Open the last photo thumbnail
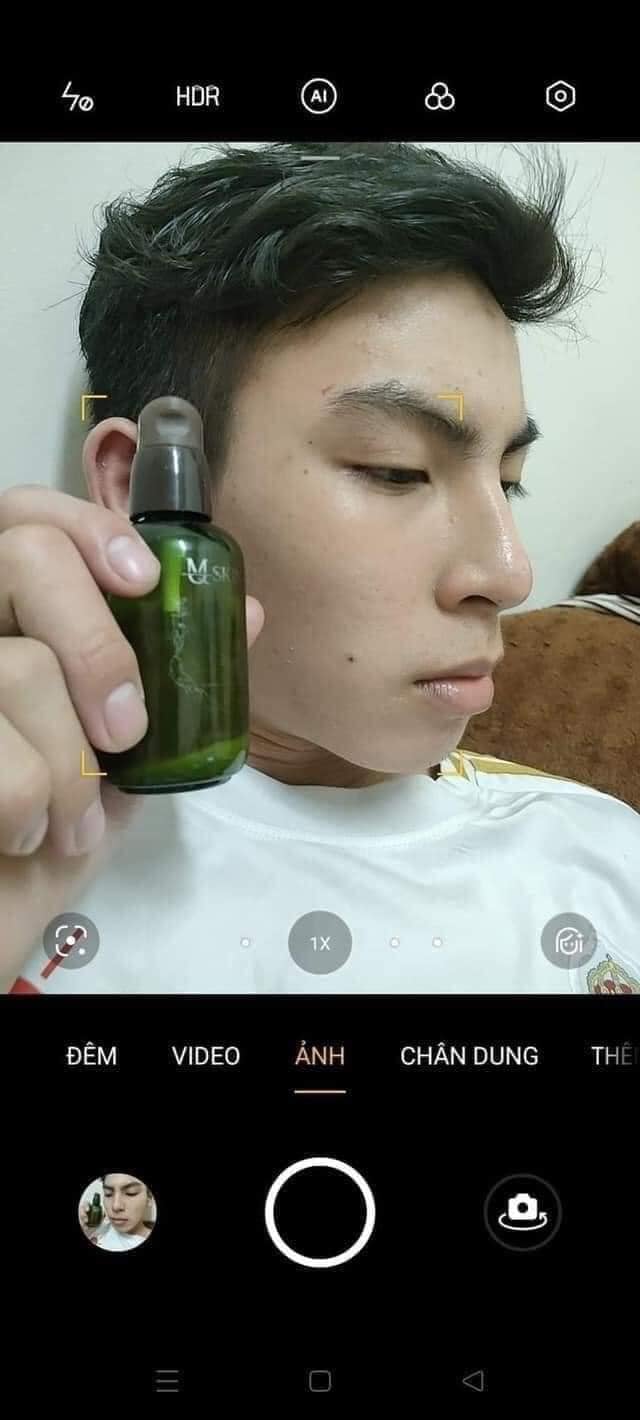 117,1212
